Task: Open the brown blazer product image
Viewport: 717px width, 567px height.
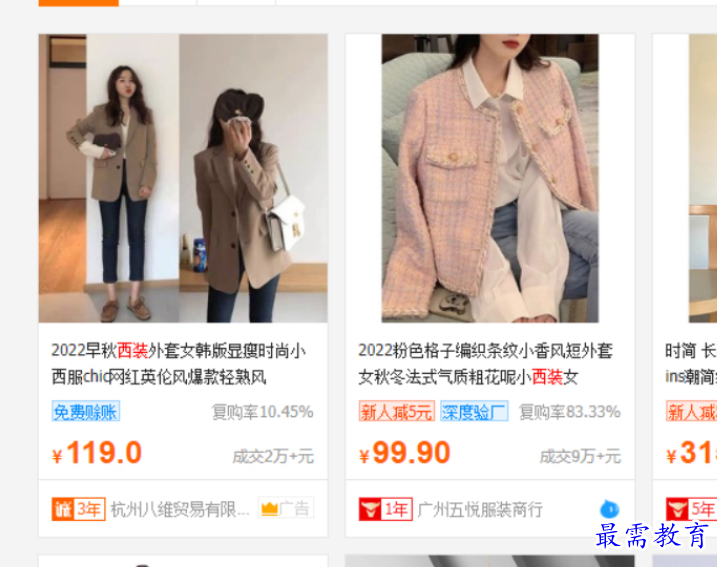Action: tap(183, 178)
